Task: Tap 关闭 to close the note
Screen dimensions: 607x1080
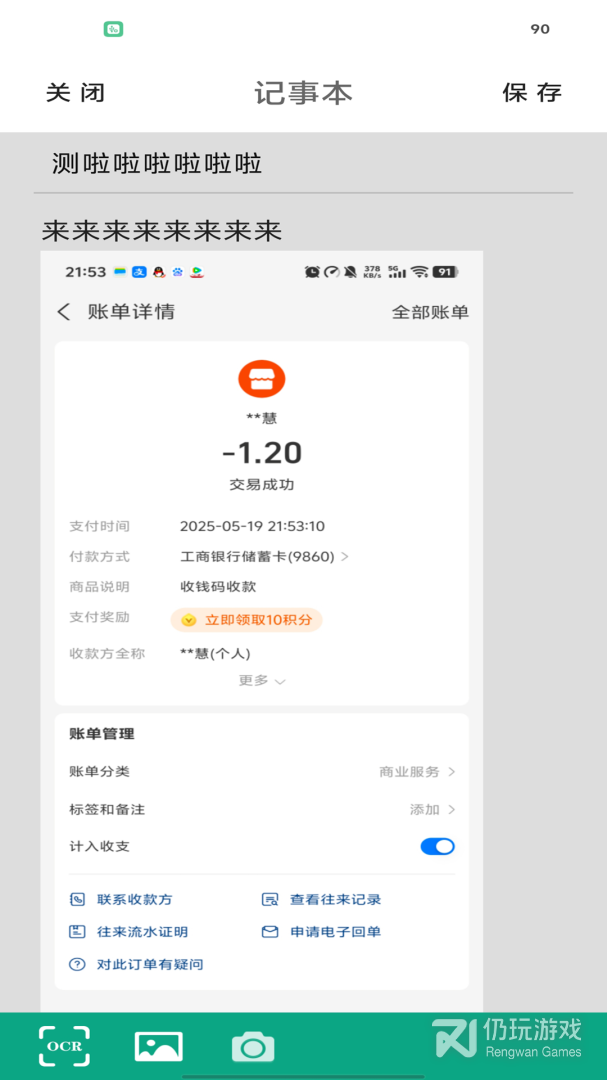Action: click(75, 92)
